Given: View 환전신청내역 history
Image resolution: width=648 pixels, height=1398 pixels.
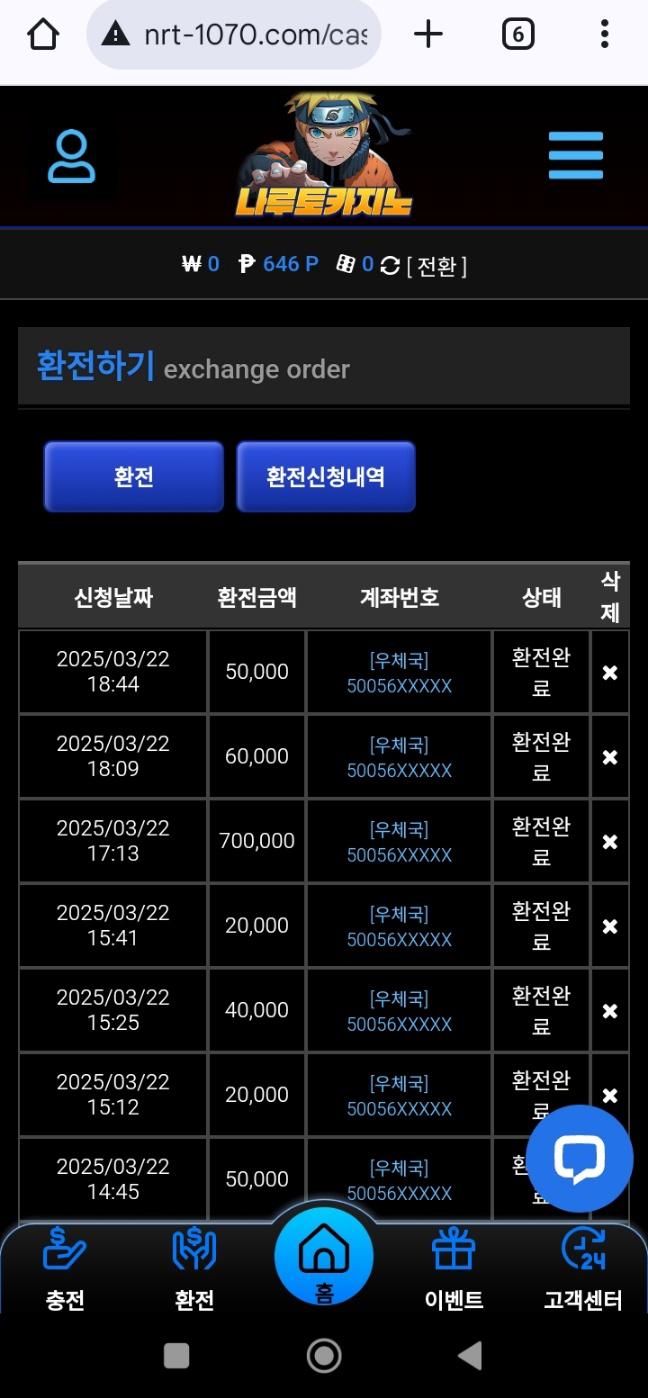Looking at the screenshot, I should coord(325,477).
